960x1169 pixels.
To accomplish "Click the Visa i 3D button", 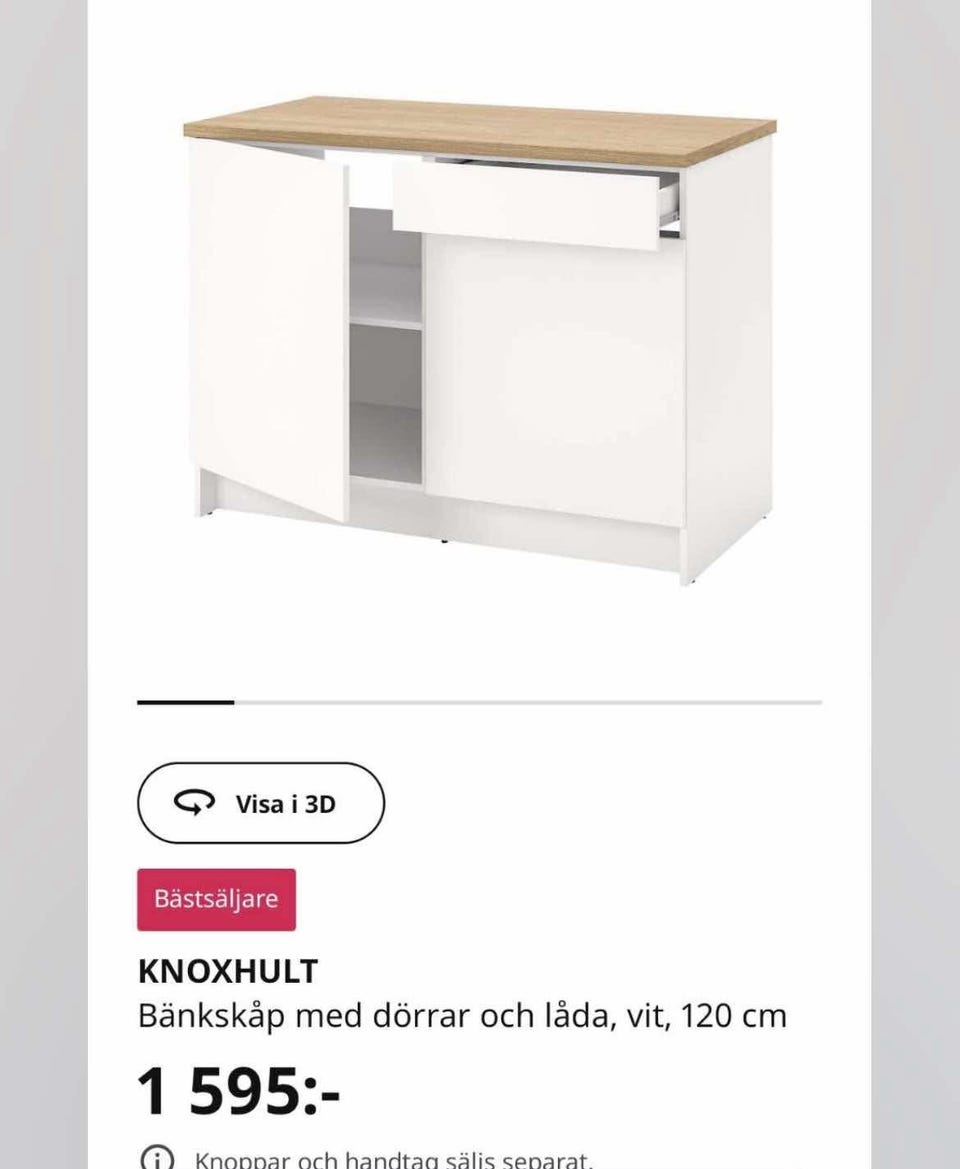I will point(260,801).
